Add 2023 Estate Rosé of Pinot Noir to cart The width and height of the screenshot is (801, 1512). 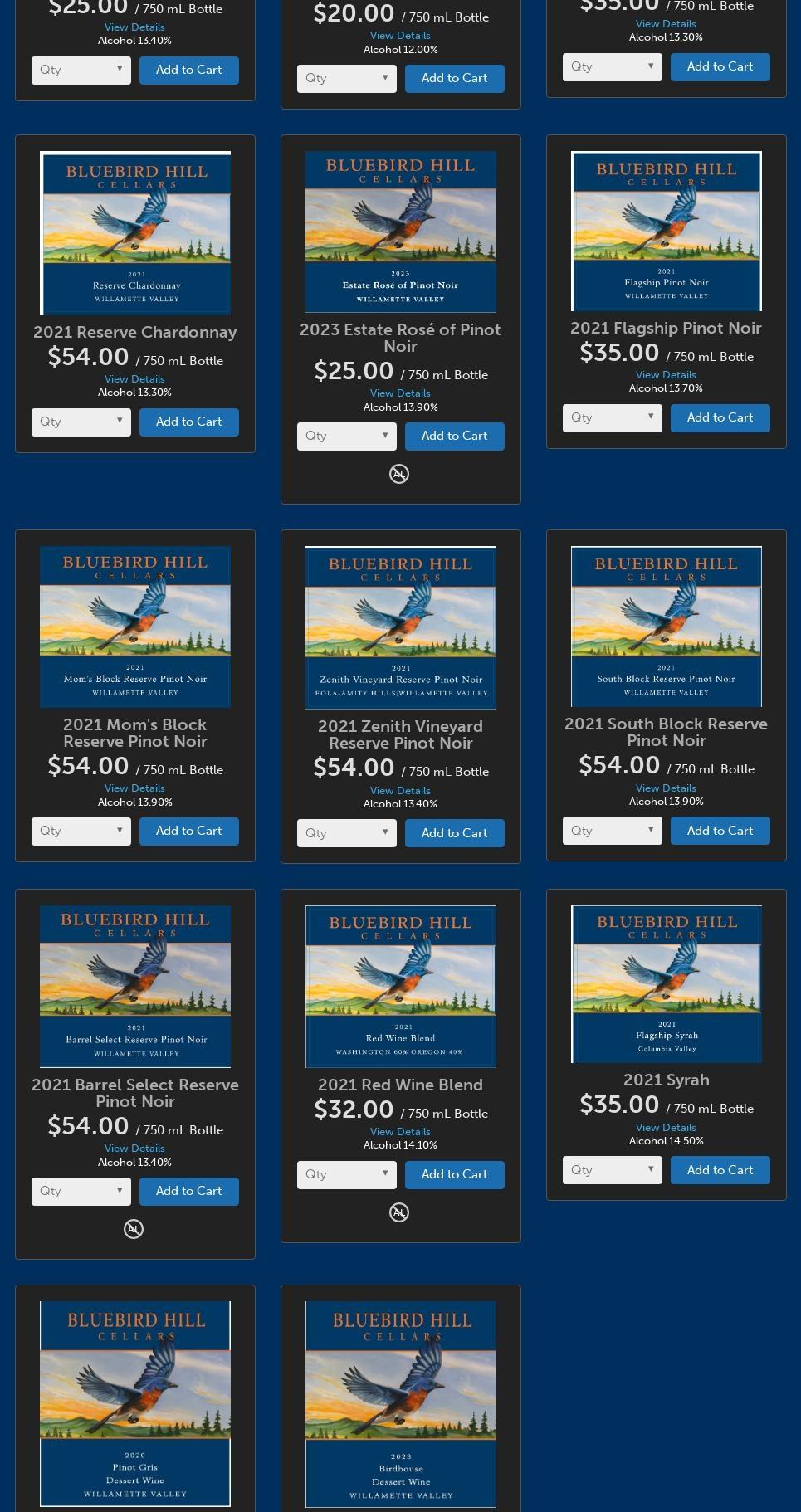click(x=454, y=436)
